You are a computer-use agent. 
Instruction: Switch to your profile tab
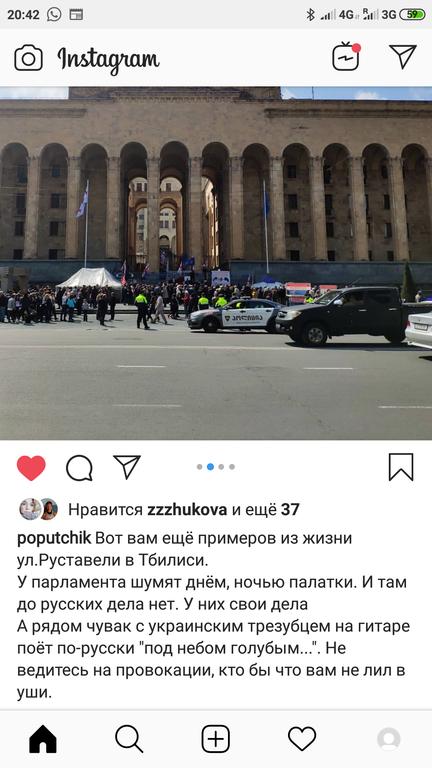coord(389,739)
